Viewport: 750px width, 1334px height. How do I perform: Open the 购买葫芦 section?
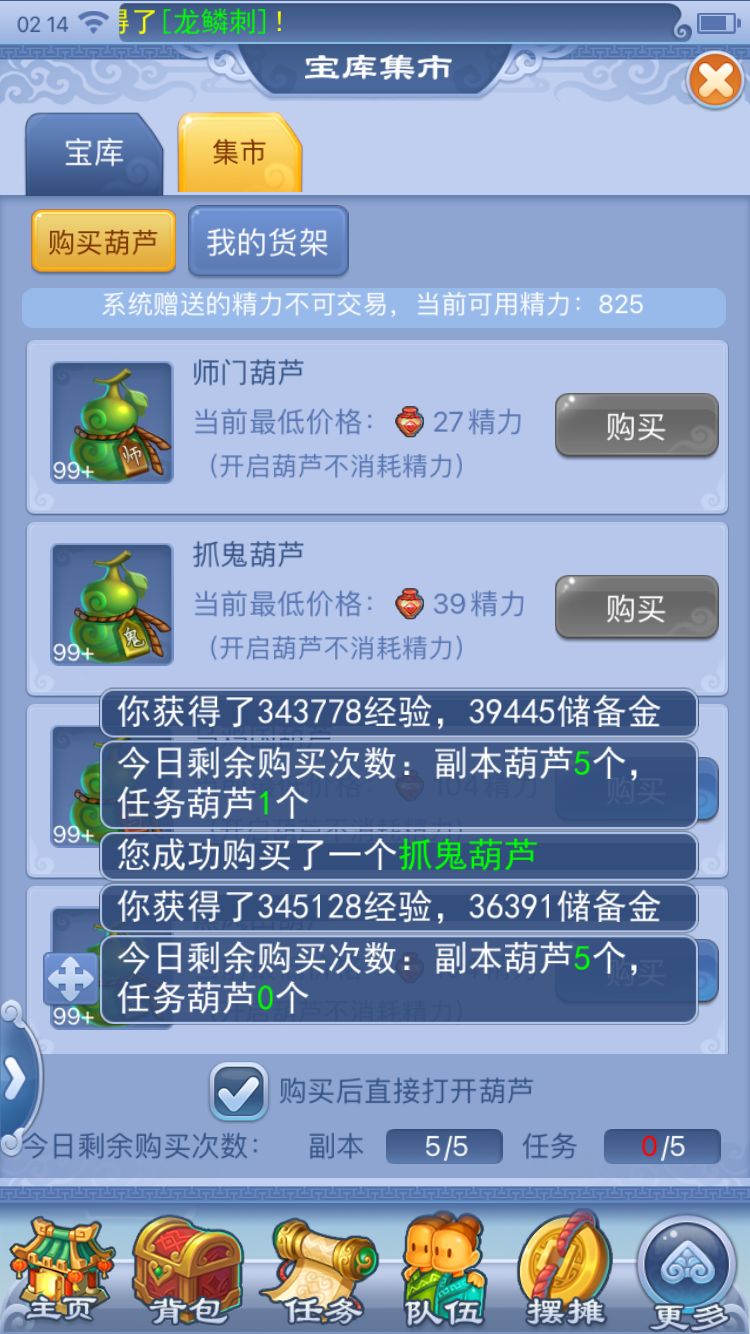pos(103,241)
